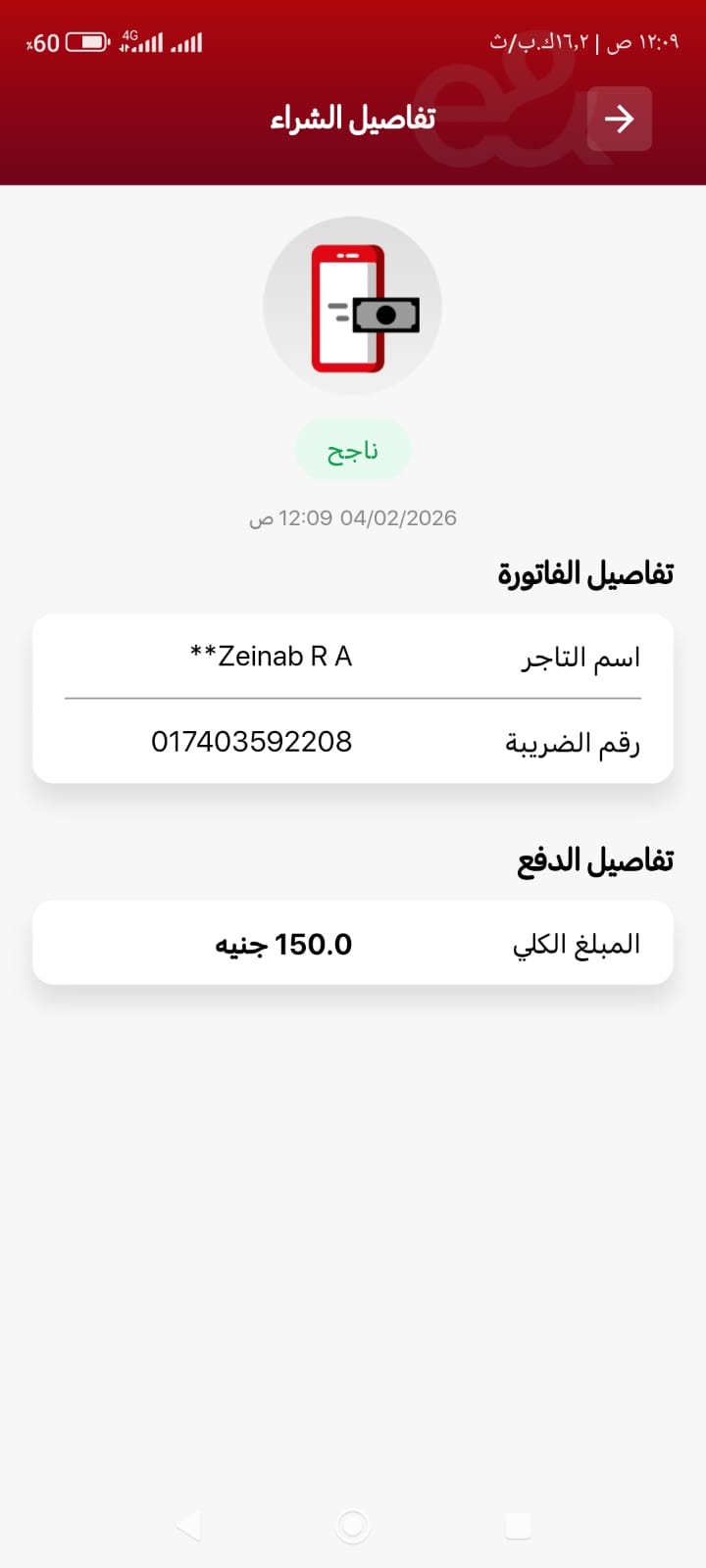Go back using the header arrow

(x=619, y=119)
